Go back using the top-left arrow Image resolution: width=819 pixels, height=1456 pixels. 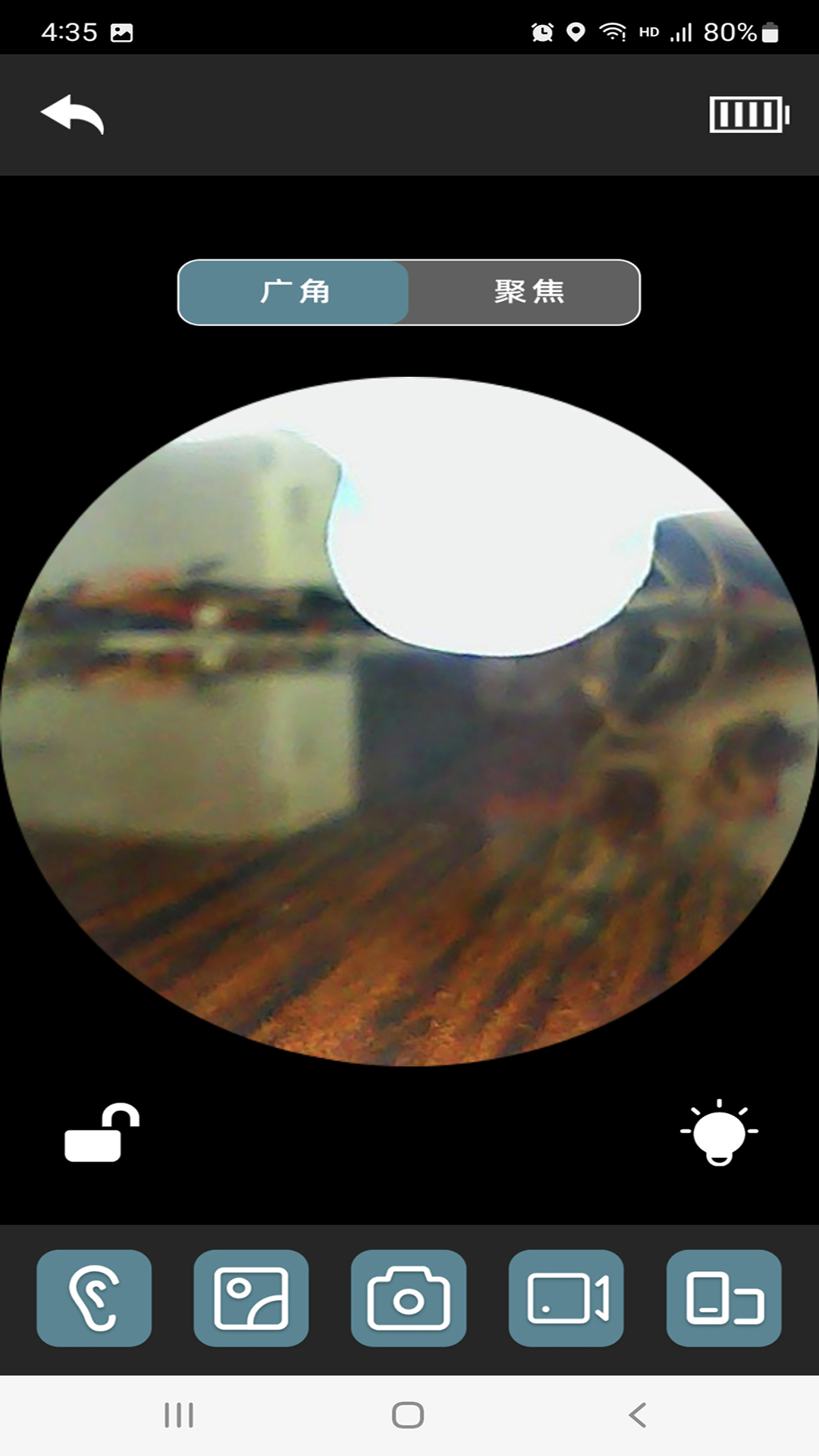[72, 115]
